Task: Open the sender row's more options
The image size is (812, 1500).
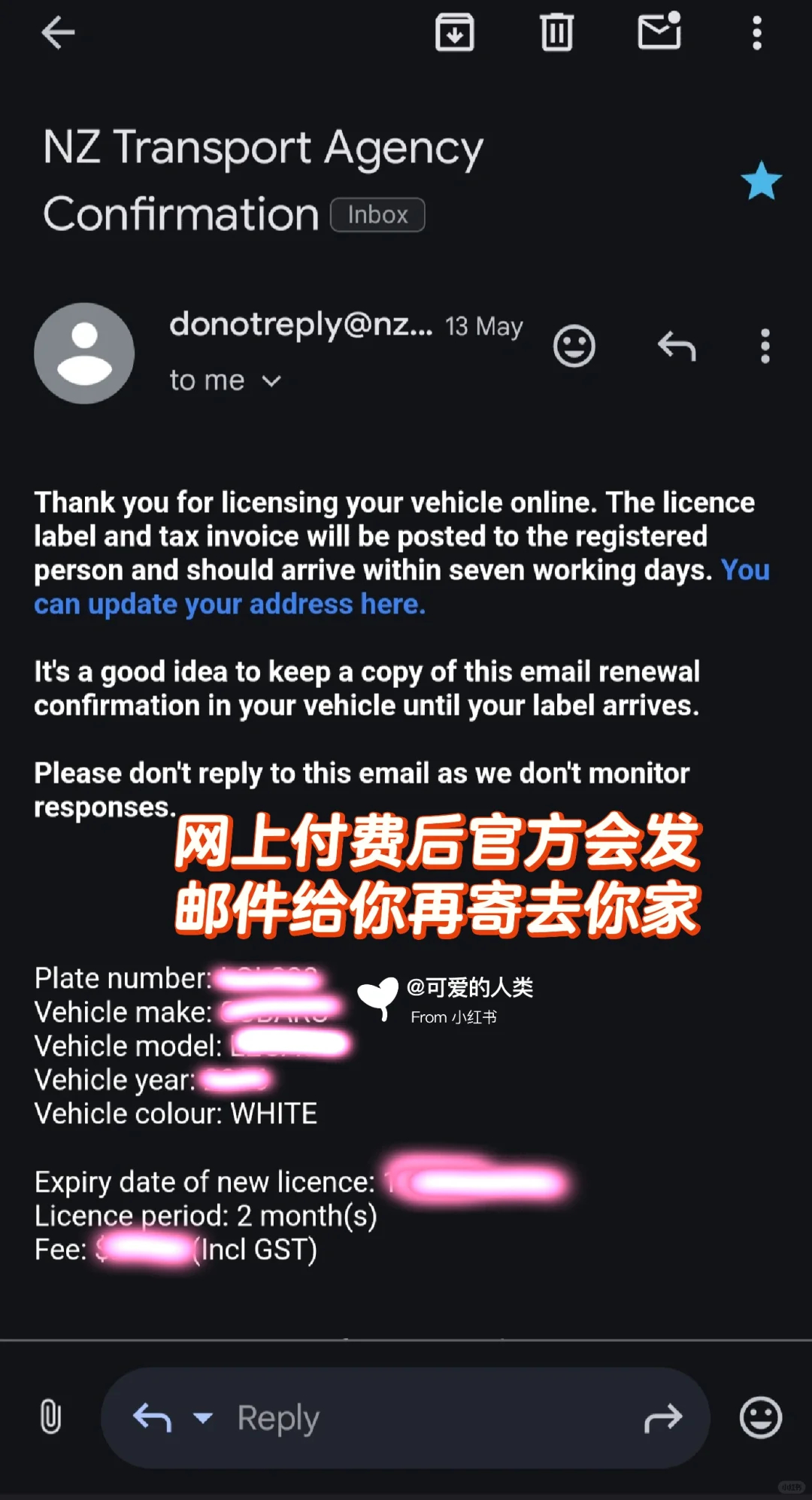Action: pos(765,347)
